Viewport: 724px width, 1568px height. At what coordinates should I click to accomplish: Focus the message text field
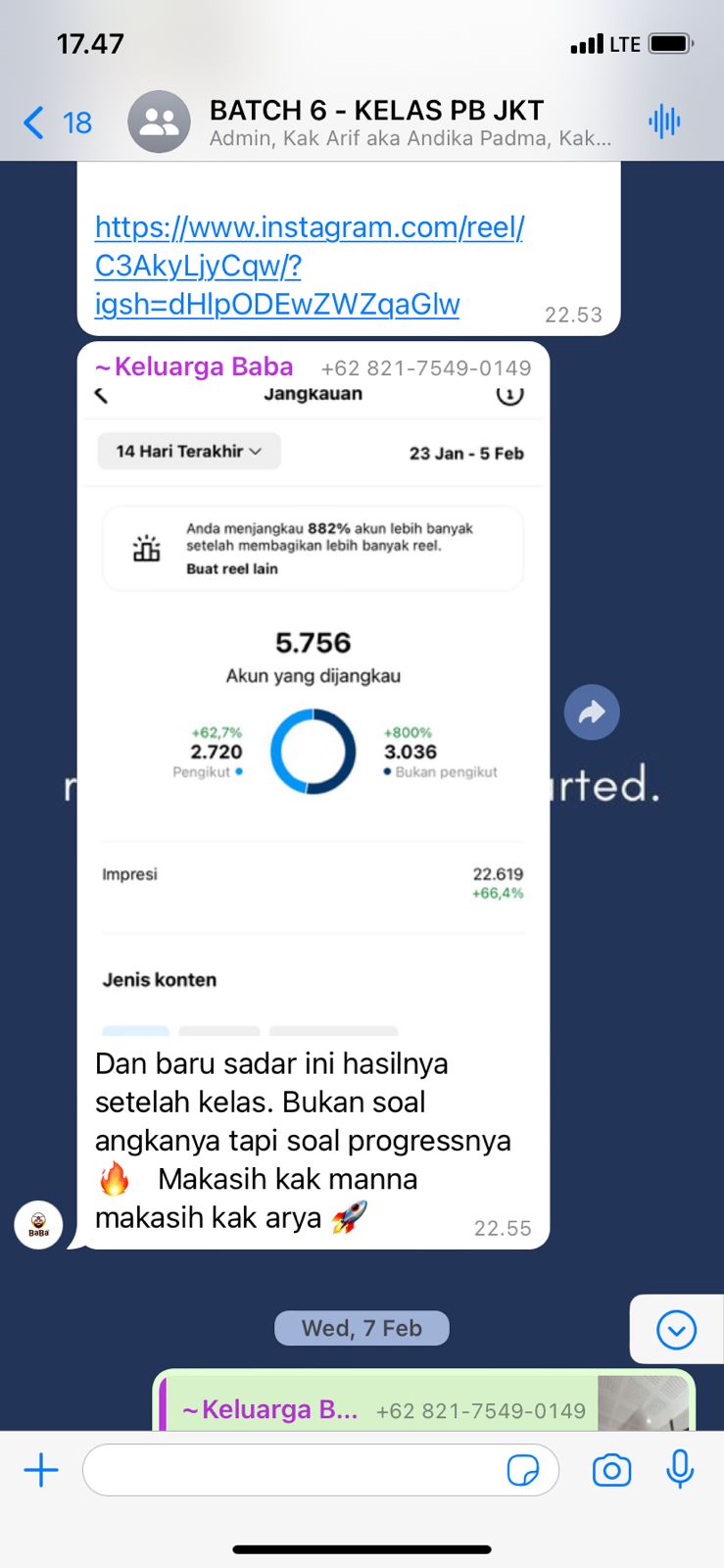tap(294, 1470)
